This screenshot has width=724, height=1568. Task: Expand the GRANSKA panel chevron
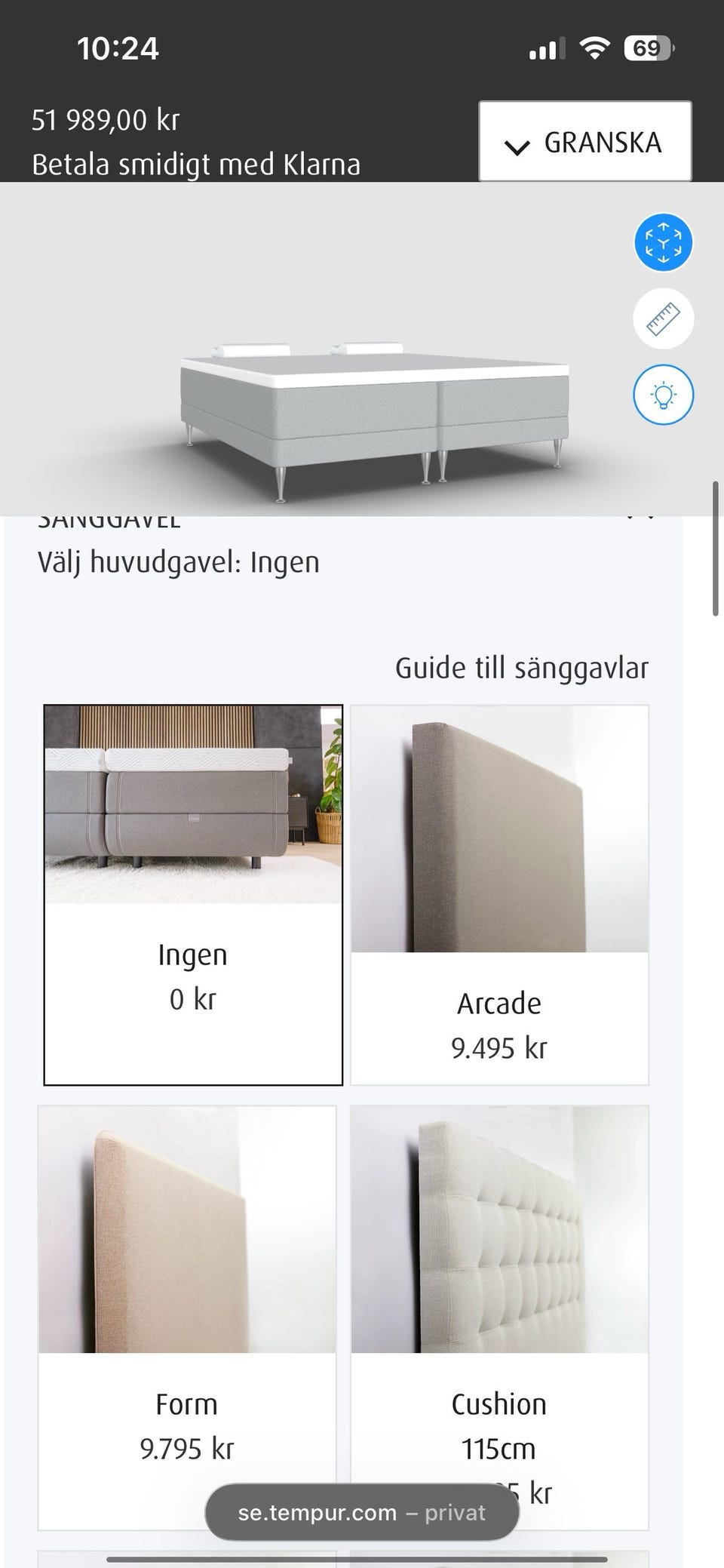click(517, 143)
